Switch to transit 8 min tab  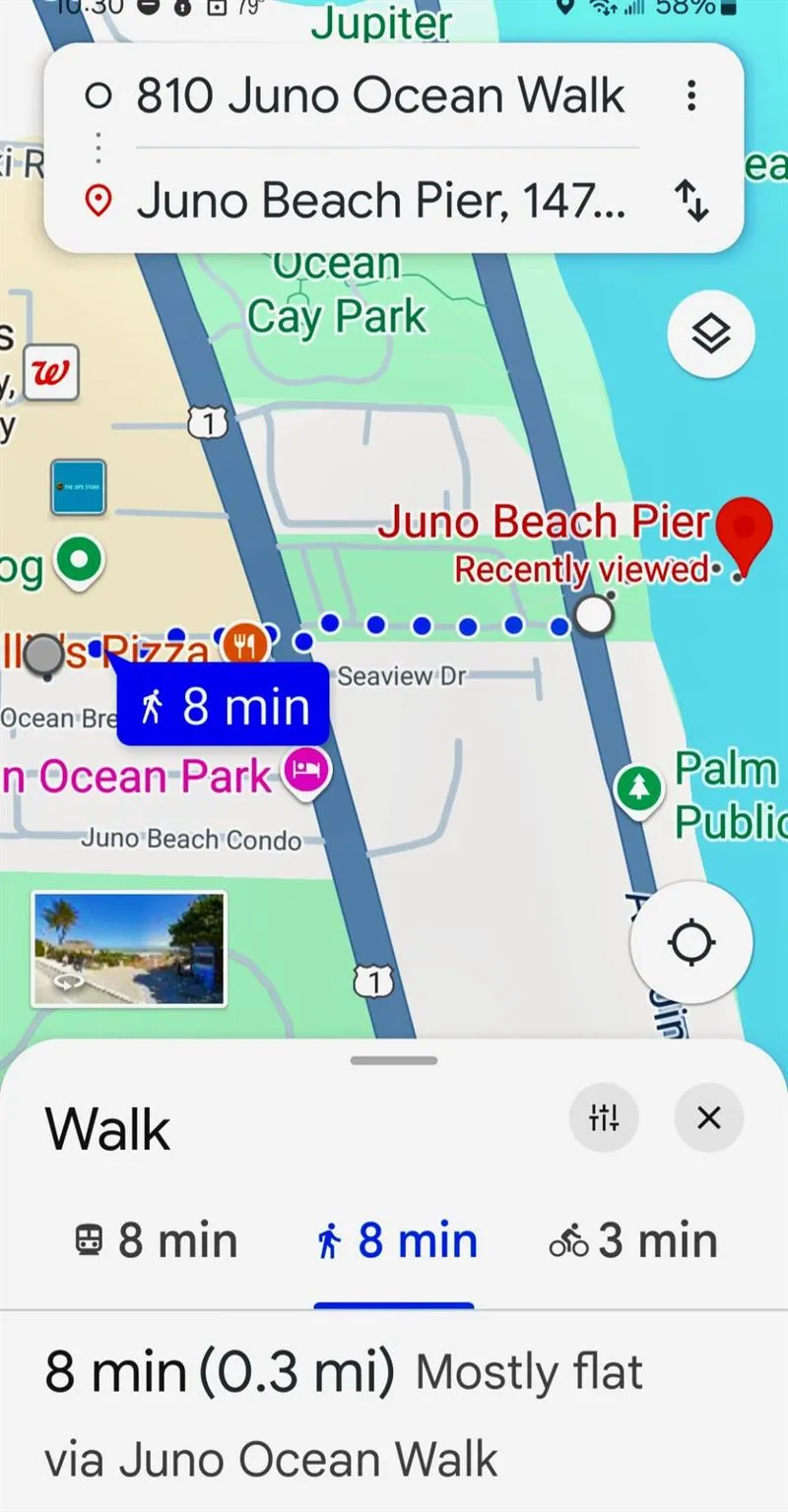point(158,1240)
